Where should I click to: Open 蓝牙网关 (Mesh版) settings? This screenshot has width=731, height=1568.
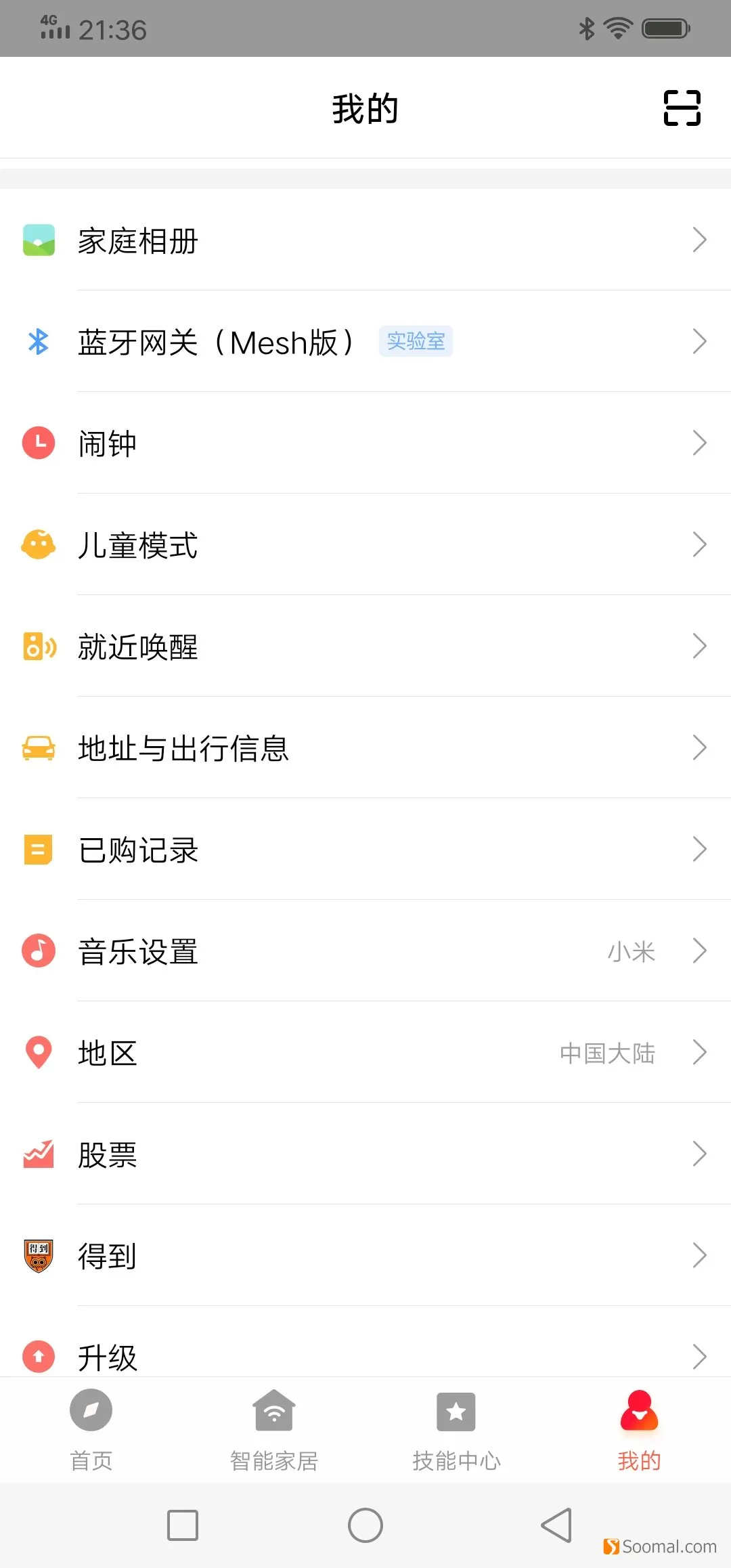pos(365,342)
